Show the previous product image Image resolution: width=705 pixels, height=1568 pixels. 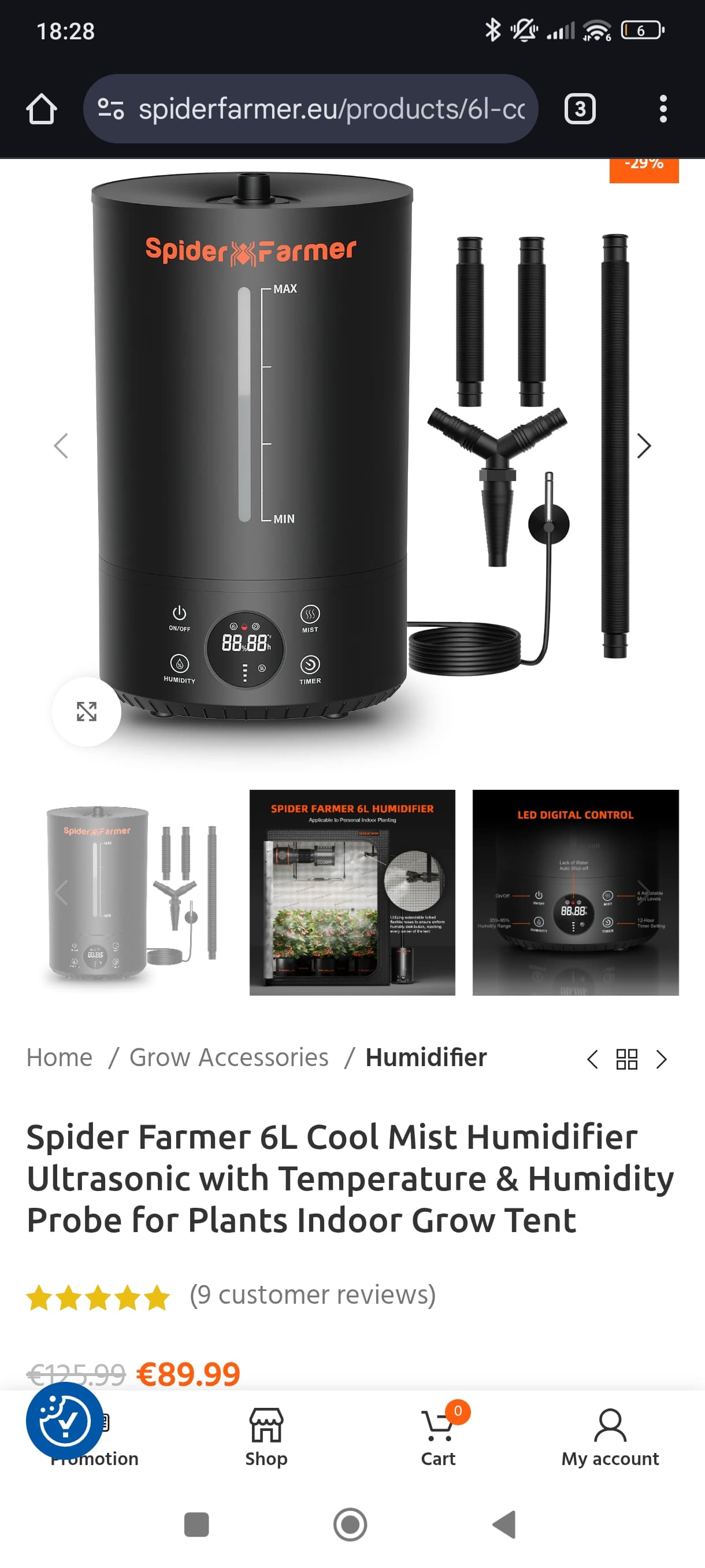point(61,446)
